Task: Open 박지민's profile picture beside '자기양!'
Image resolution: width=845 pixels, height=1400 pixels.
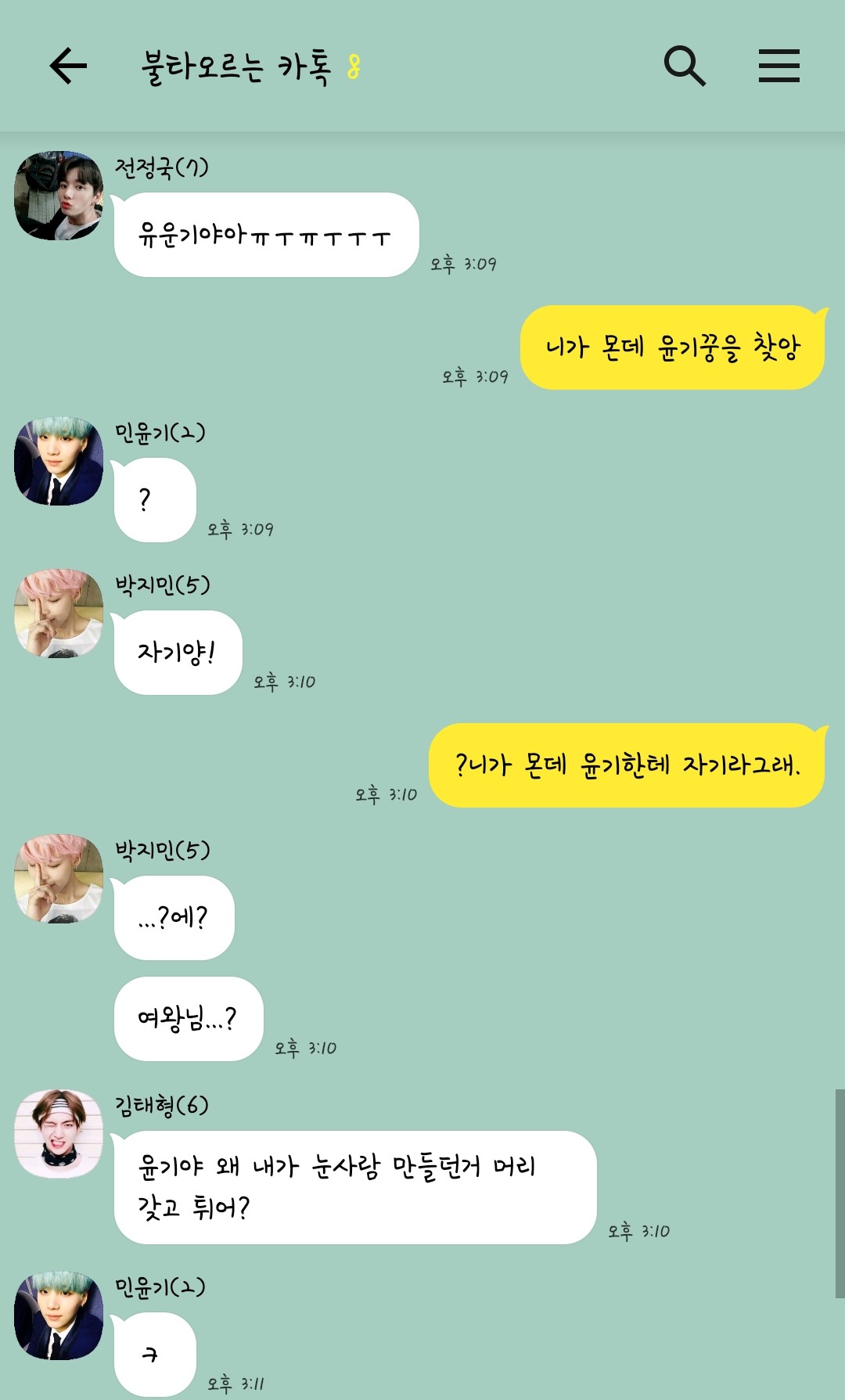Action: 59,614
